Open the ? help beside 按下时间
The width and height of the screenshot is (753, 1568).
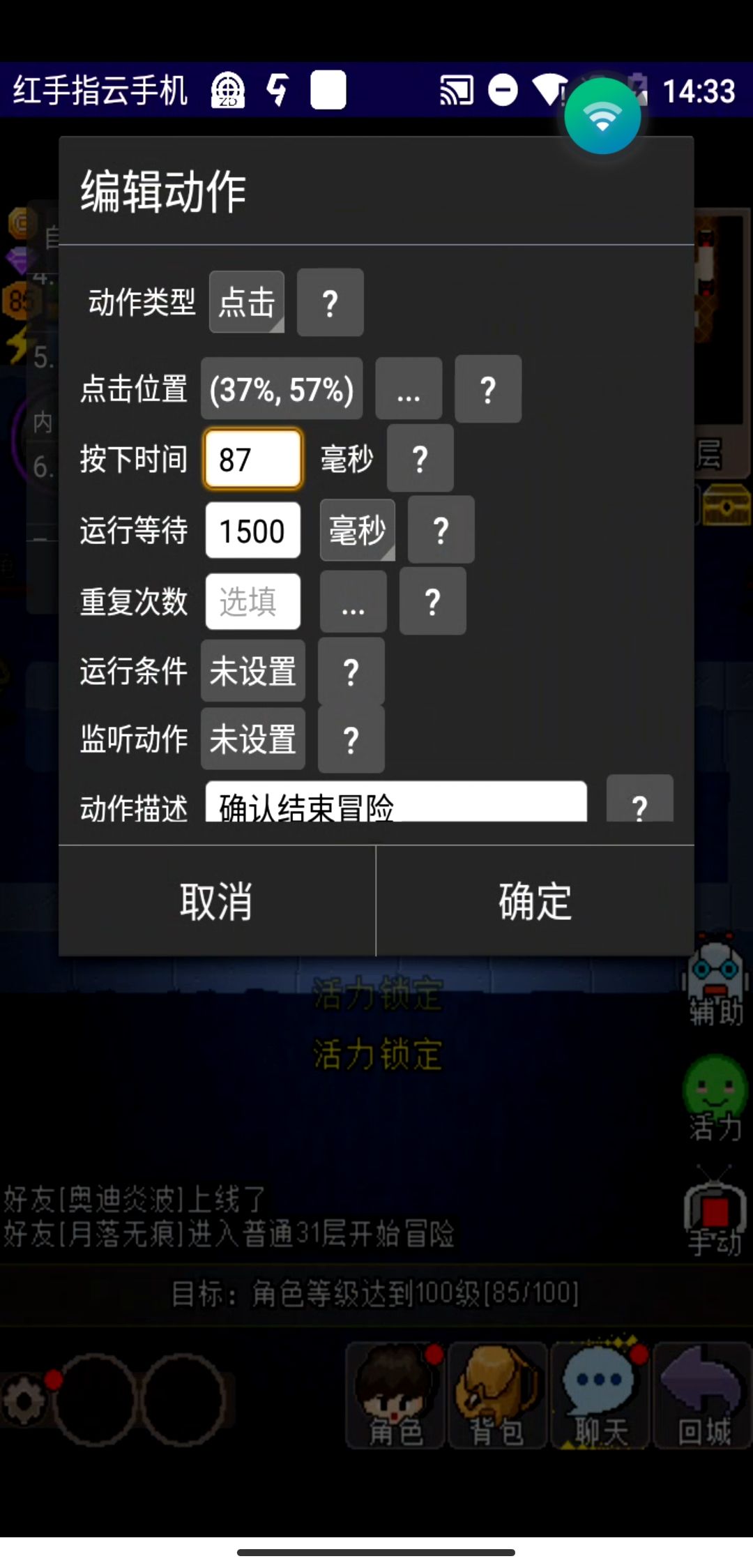419,458
